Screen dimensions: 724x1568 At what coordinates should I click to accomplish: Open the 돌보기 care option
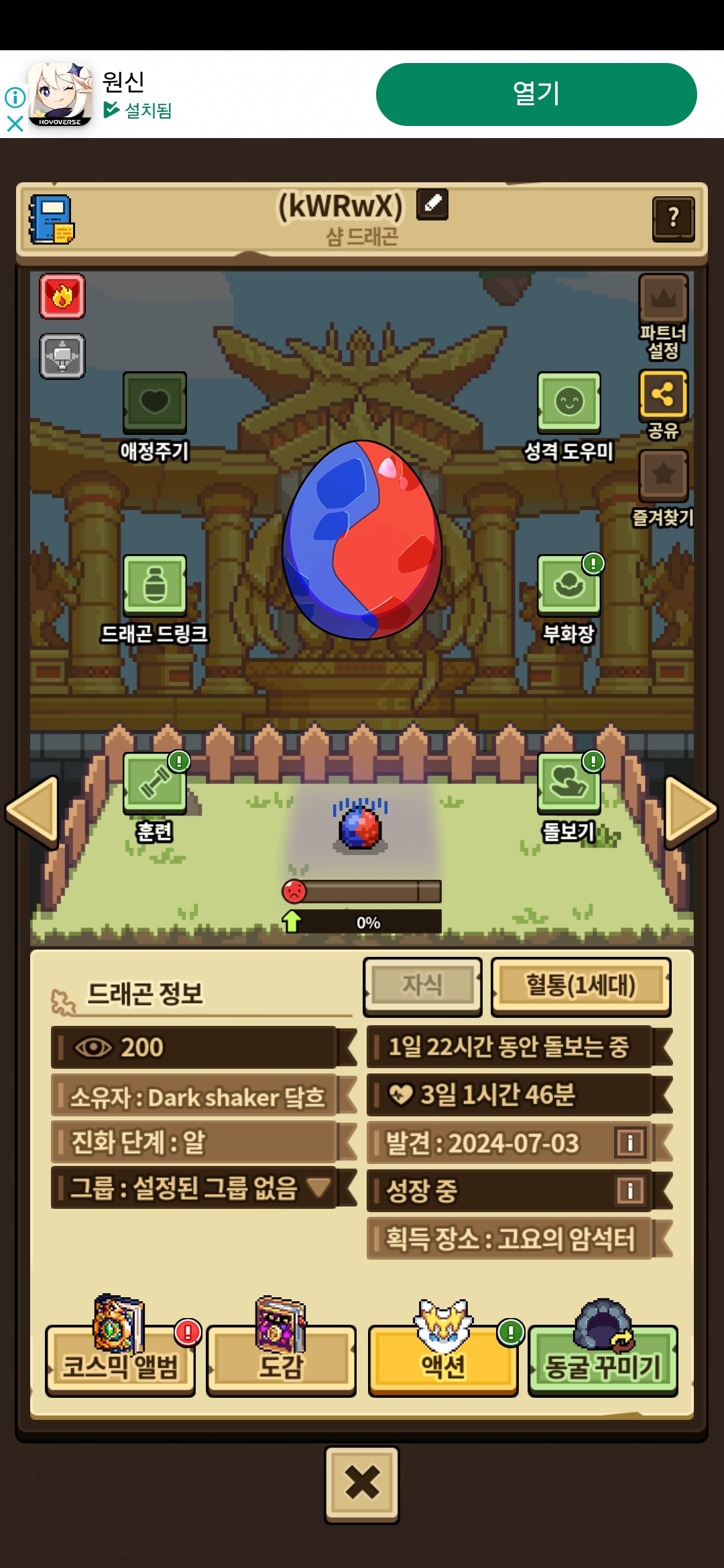pos(568,783)
